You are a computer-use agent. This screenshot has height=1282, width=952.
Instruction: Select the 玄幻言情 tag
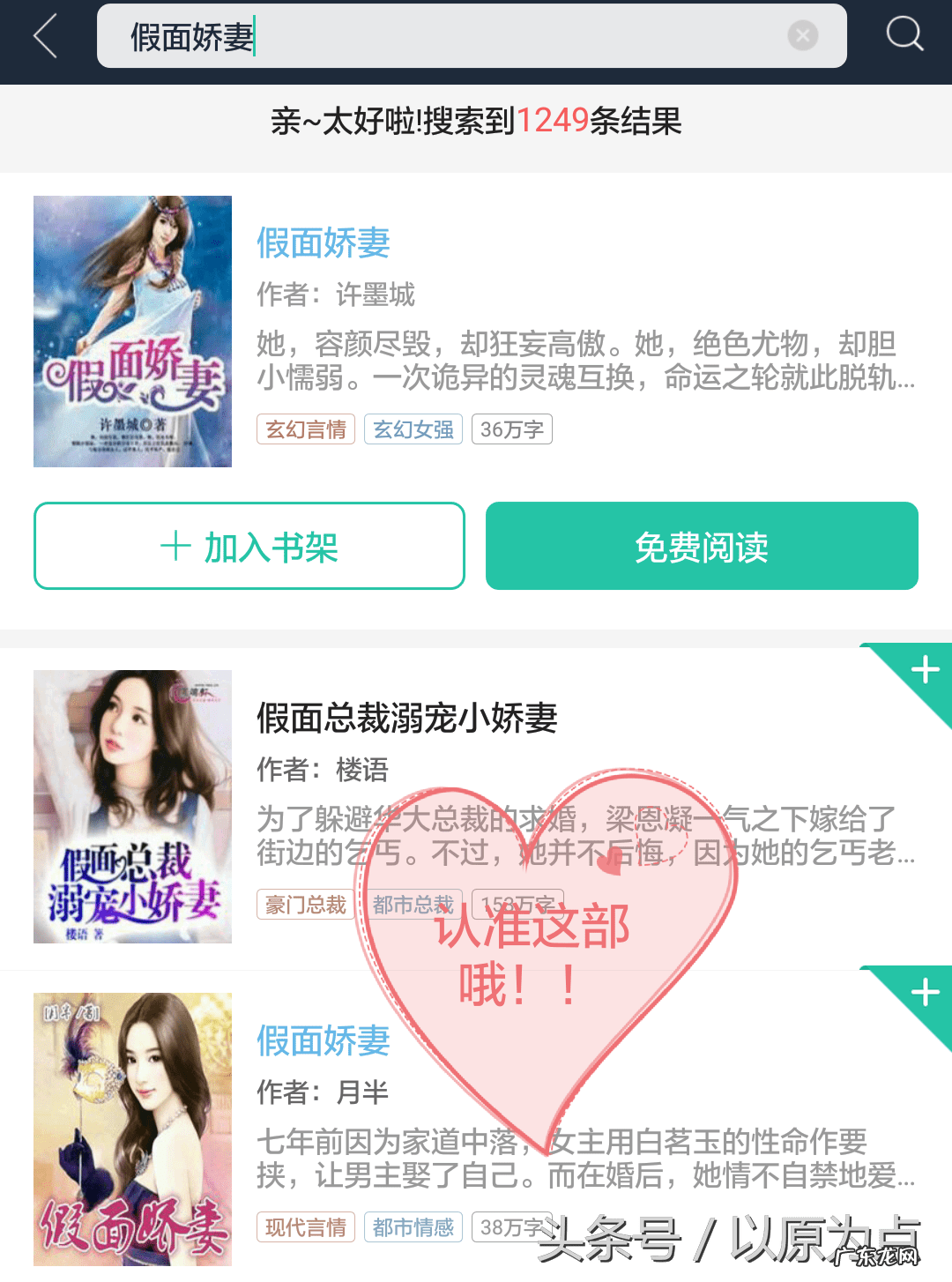306,429
